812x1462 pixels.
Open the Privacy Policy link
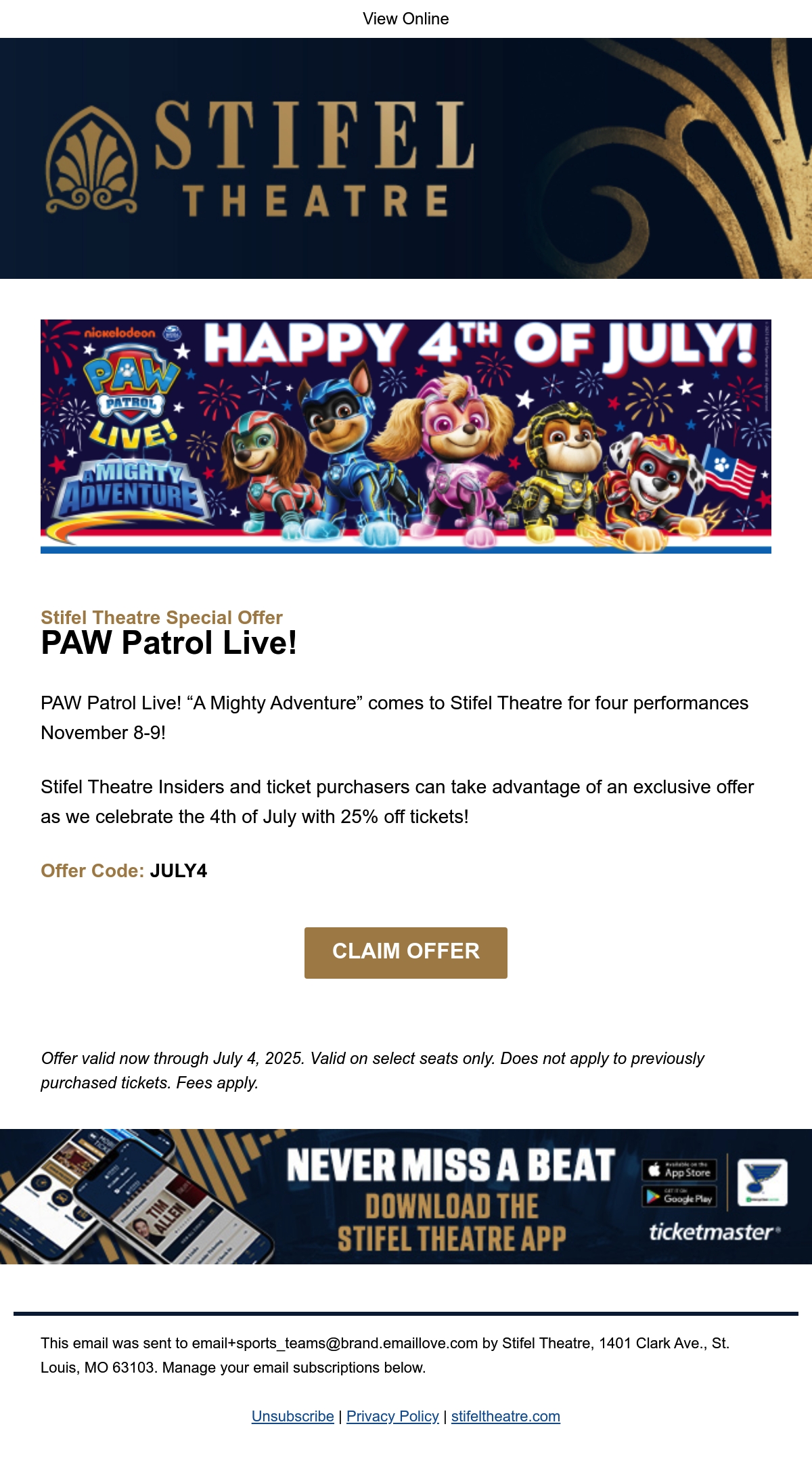pyautogui.click(x=392, y=1416)
